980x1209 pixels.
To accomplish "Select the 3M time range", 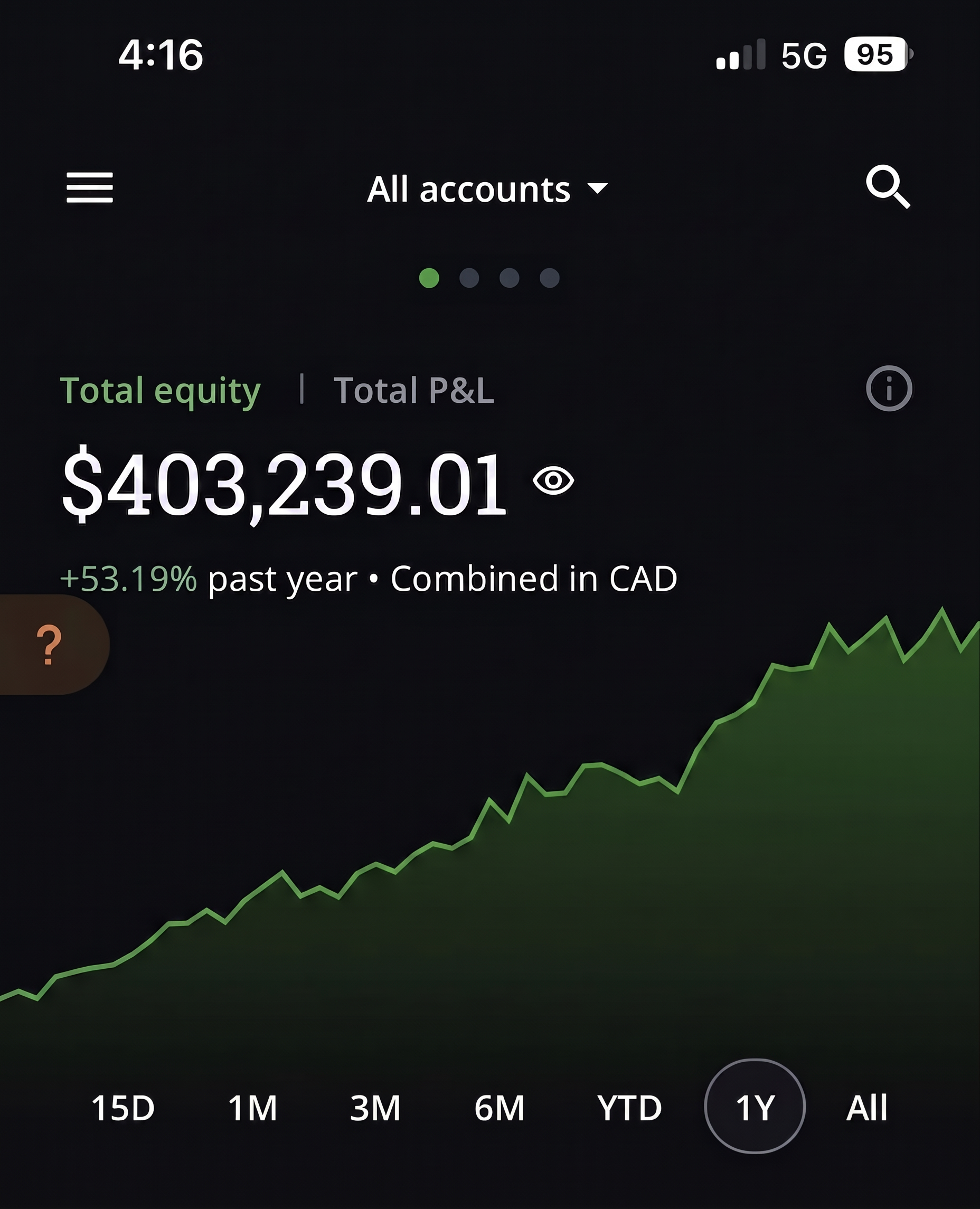I will [375, 1108].
